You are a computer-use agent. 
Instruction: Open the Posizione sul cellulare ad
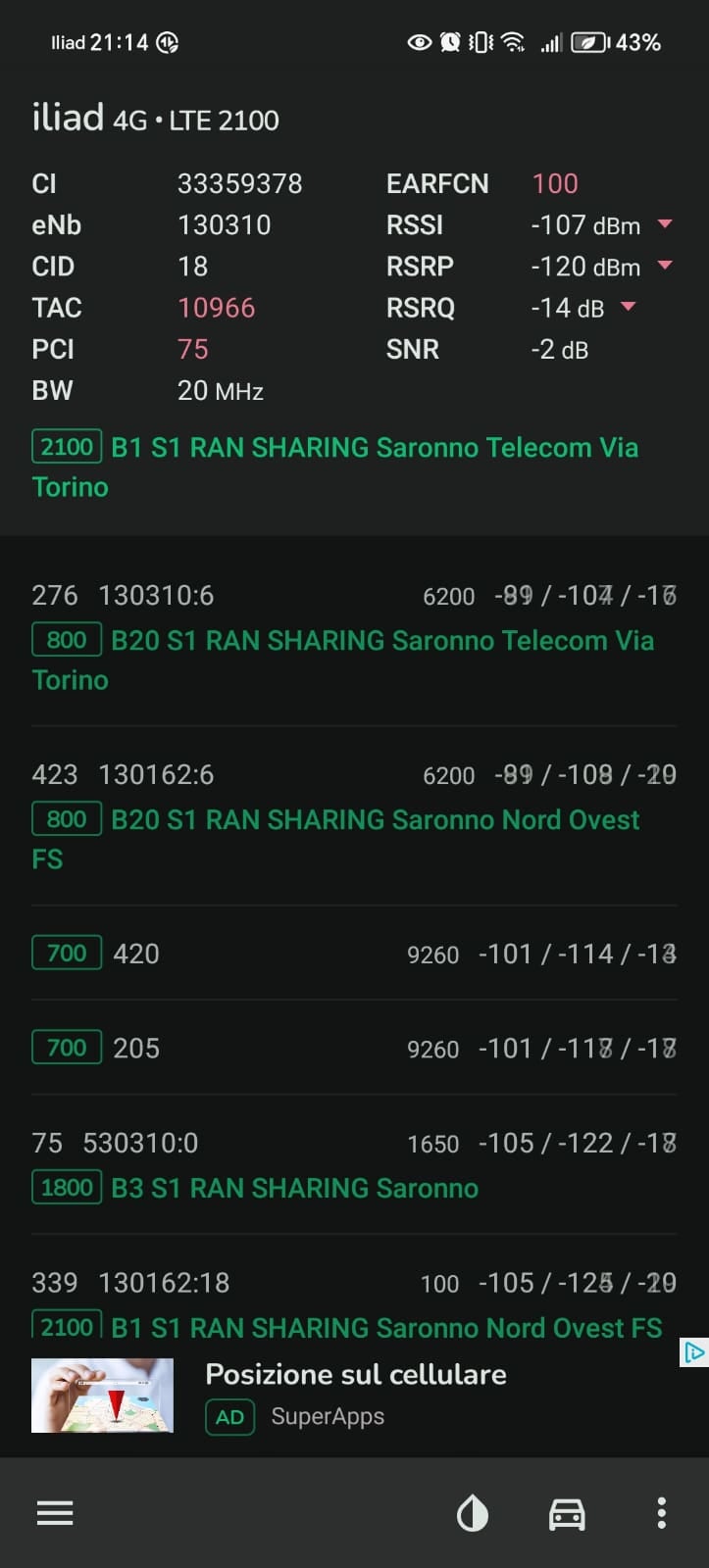click(x=354, y=1396)
